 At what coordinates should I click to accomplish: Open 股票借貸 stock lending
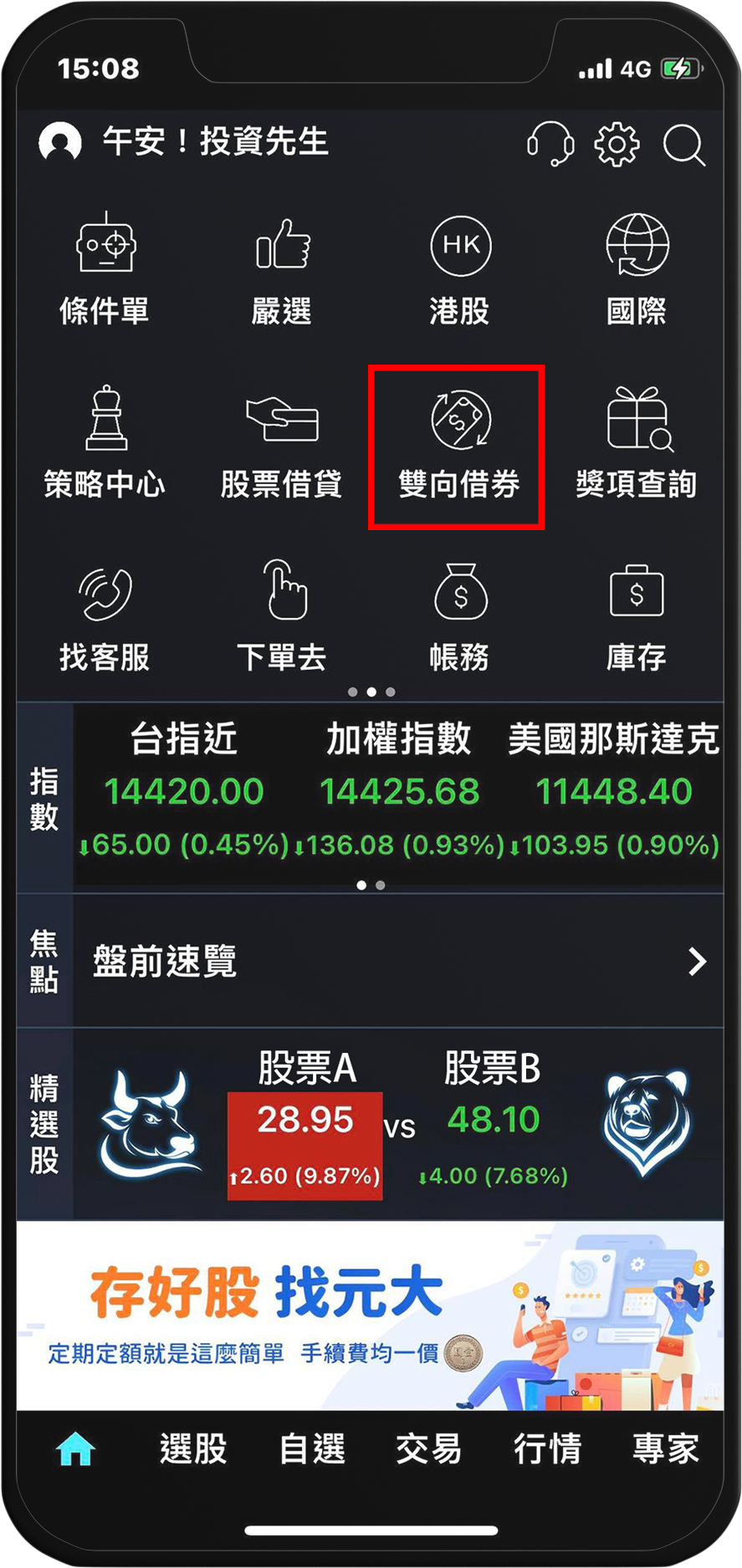282,443
